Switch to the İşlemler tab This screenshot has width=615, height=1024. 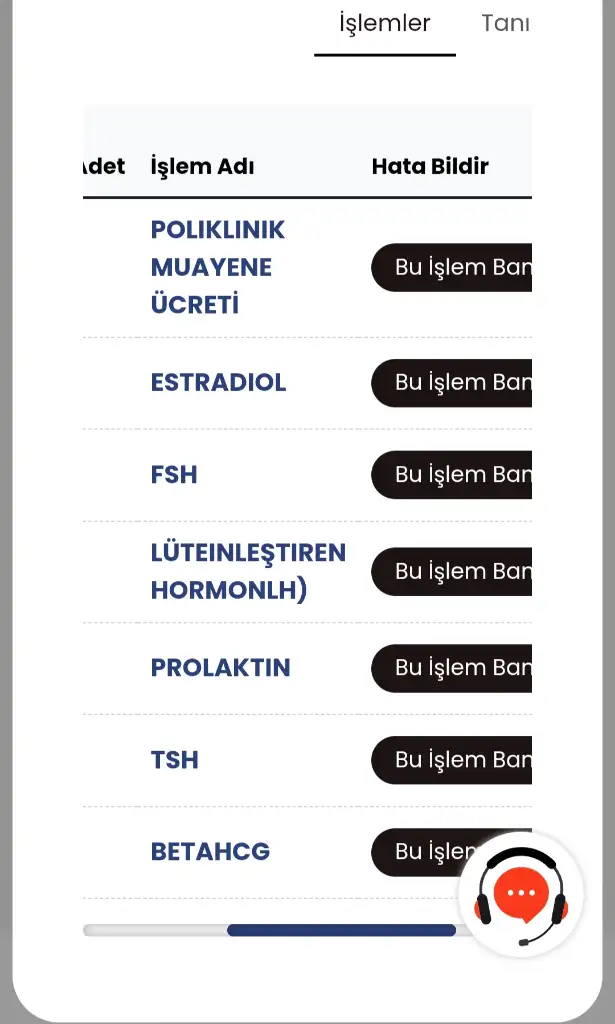click(x=385, y=24)
